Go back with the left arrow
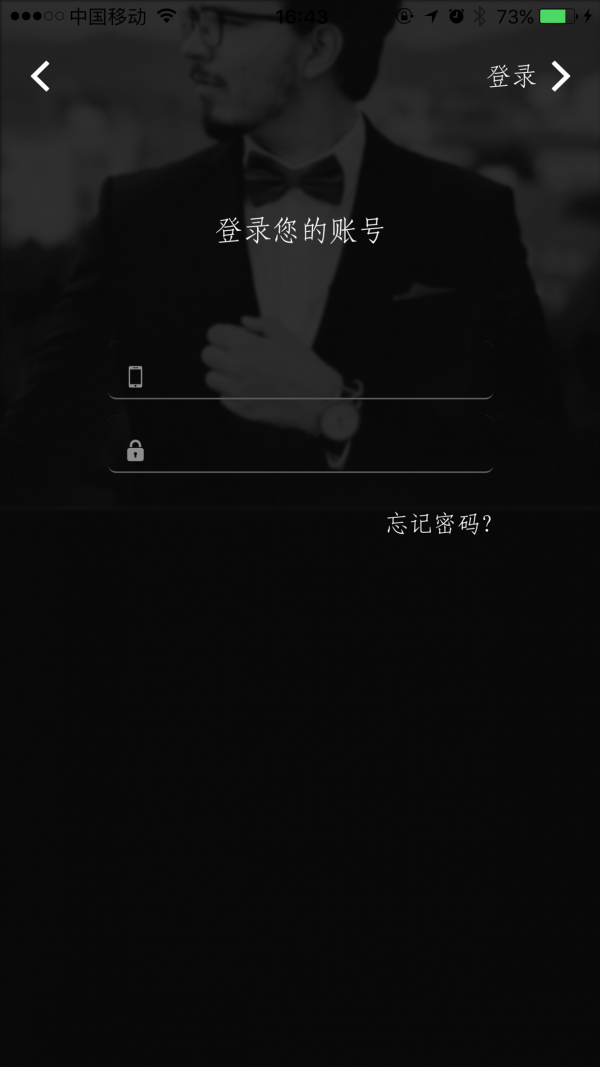 pyautogui.click(x=40, y=76)
